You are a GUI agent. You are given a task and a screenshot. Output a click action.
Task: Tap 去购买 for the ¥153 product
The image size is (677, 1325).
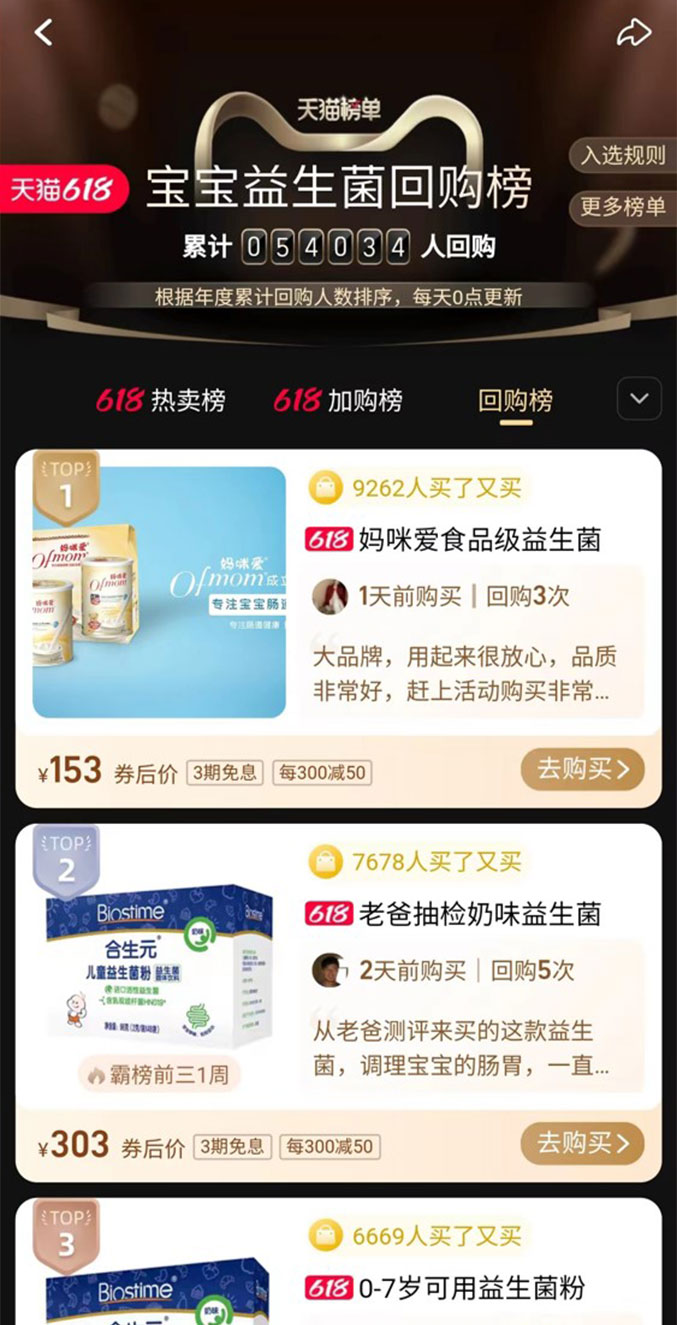tap(582, 769)
